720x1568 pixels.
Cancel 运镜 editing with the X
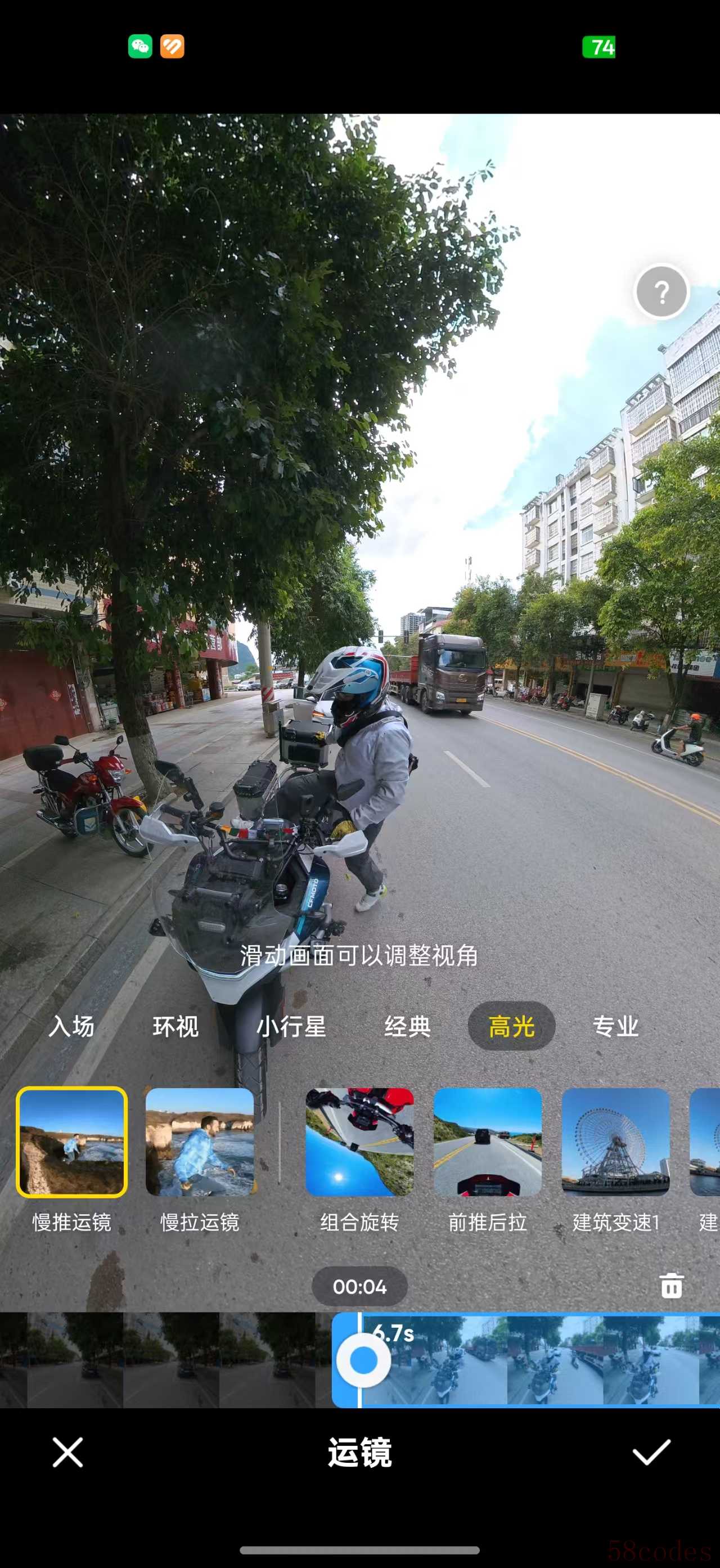pyautogui.click(x=67, y=1452)
